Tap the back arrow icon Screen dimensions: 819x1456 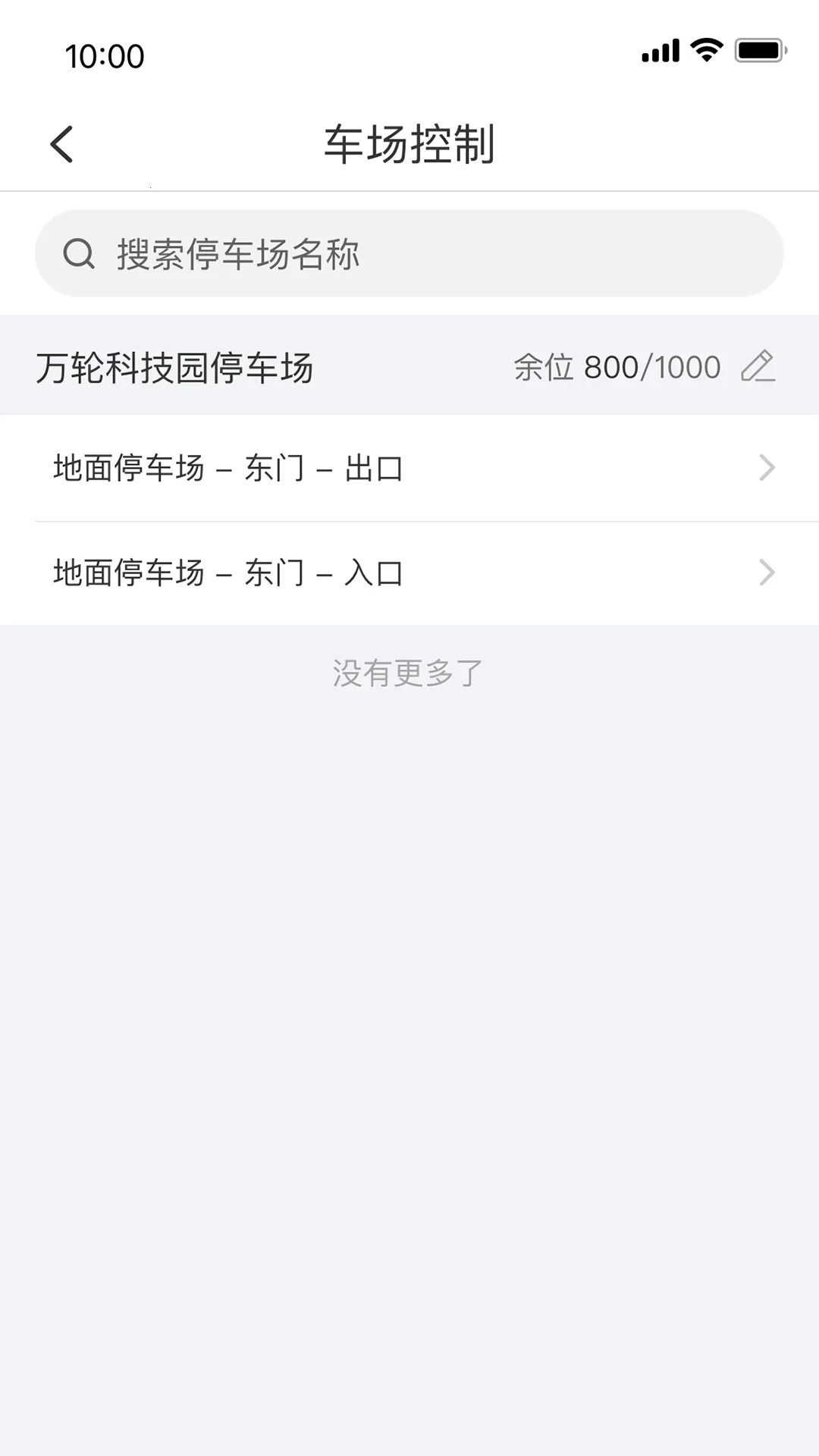pos(61,144)
